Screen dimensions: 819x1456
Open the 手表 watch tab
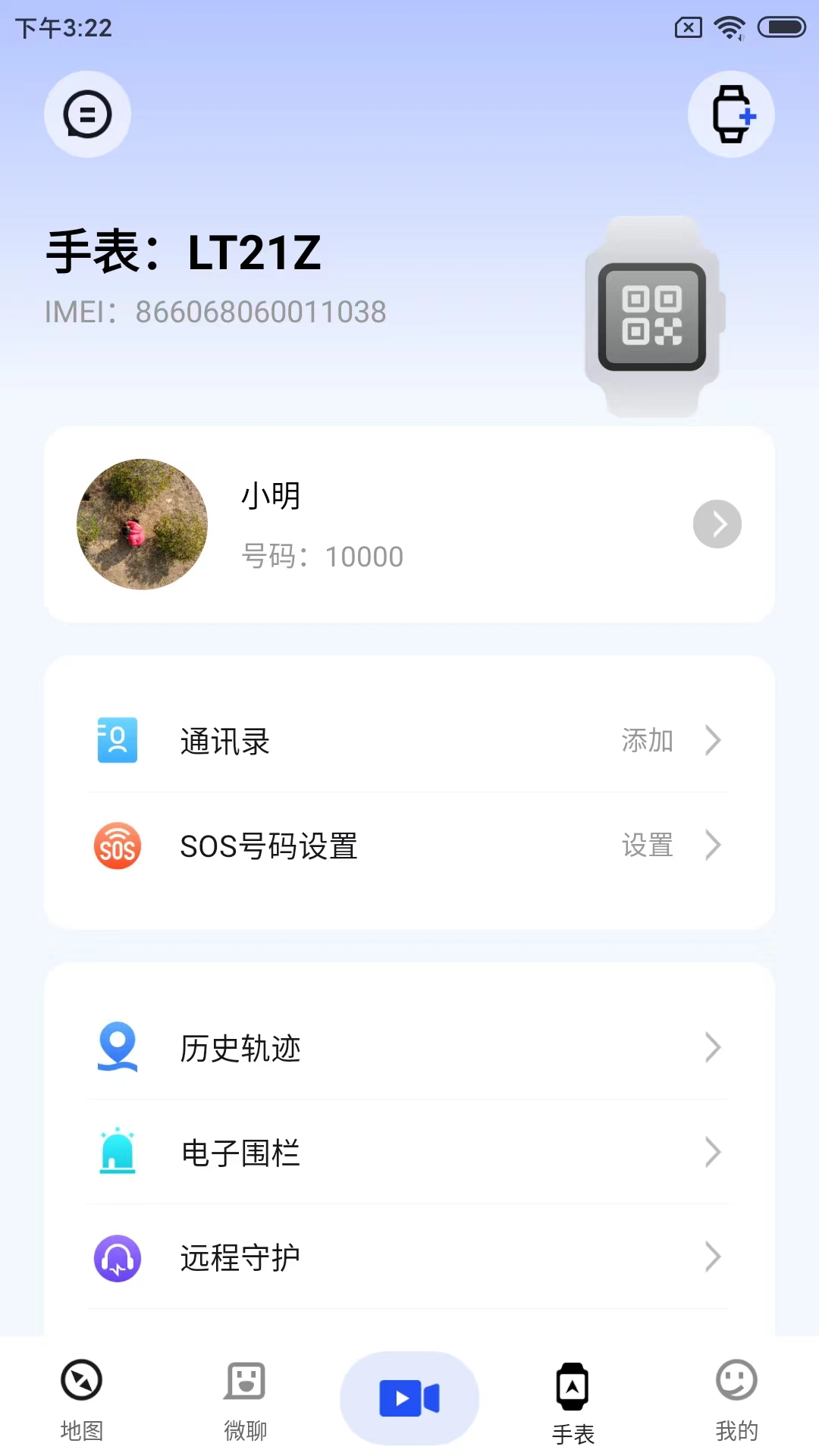[573, 1403]
